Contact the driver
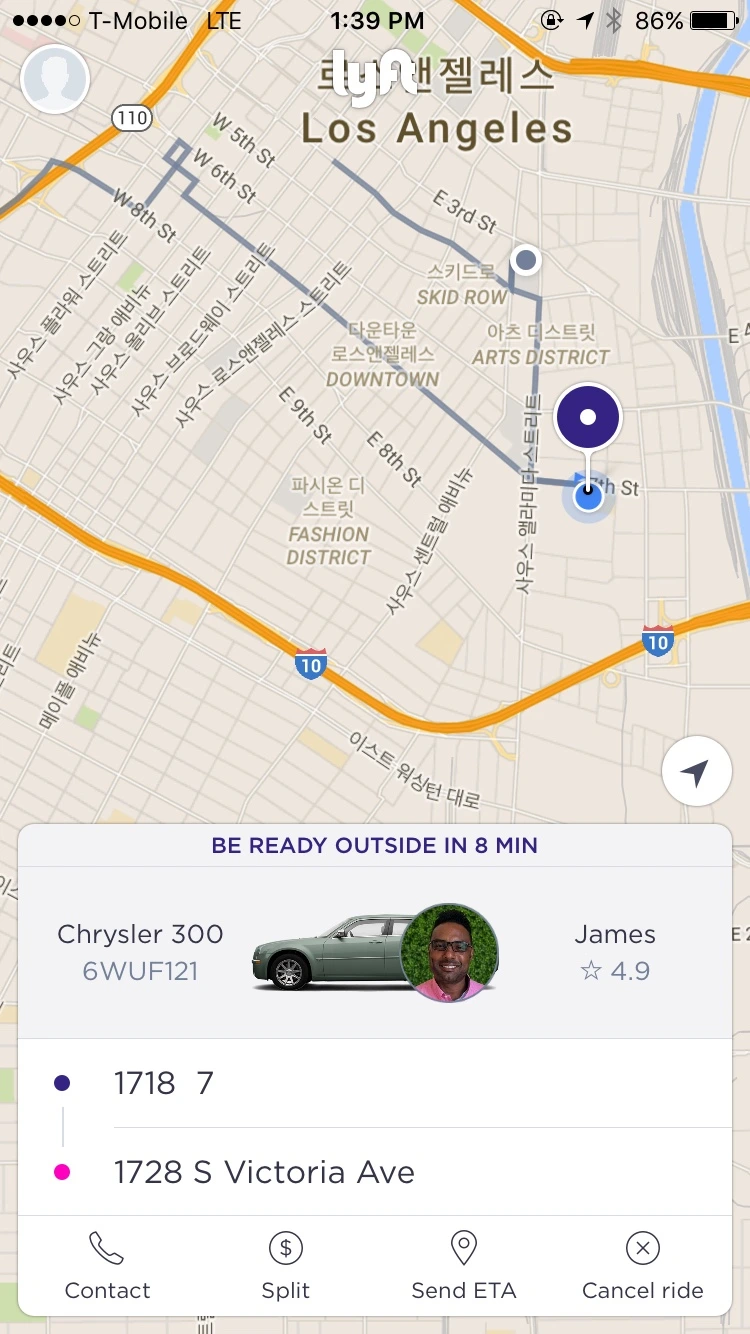750x1334 pixels. click(107, 1266)
